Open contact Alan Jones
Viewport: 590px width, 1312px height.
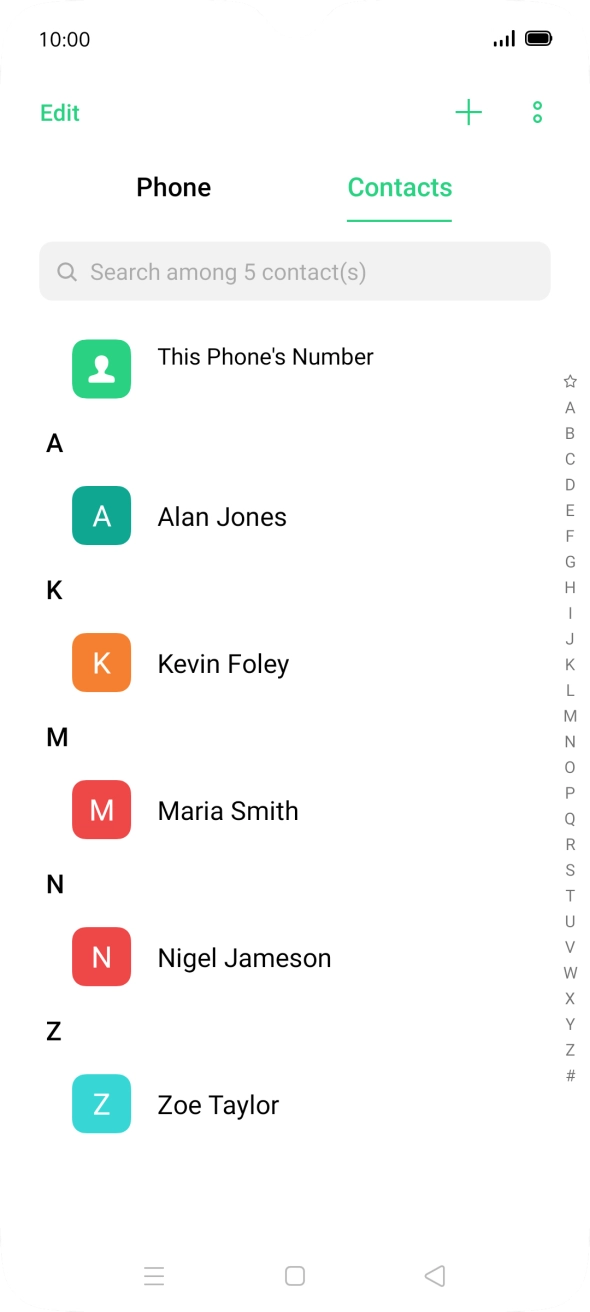(x=295, y=516)
